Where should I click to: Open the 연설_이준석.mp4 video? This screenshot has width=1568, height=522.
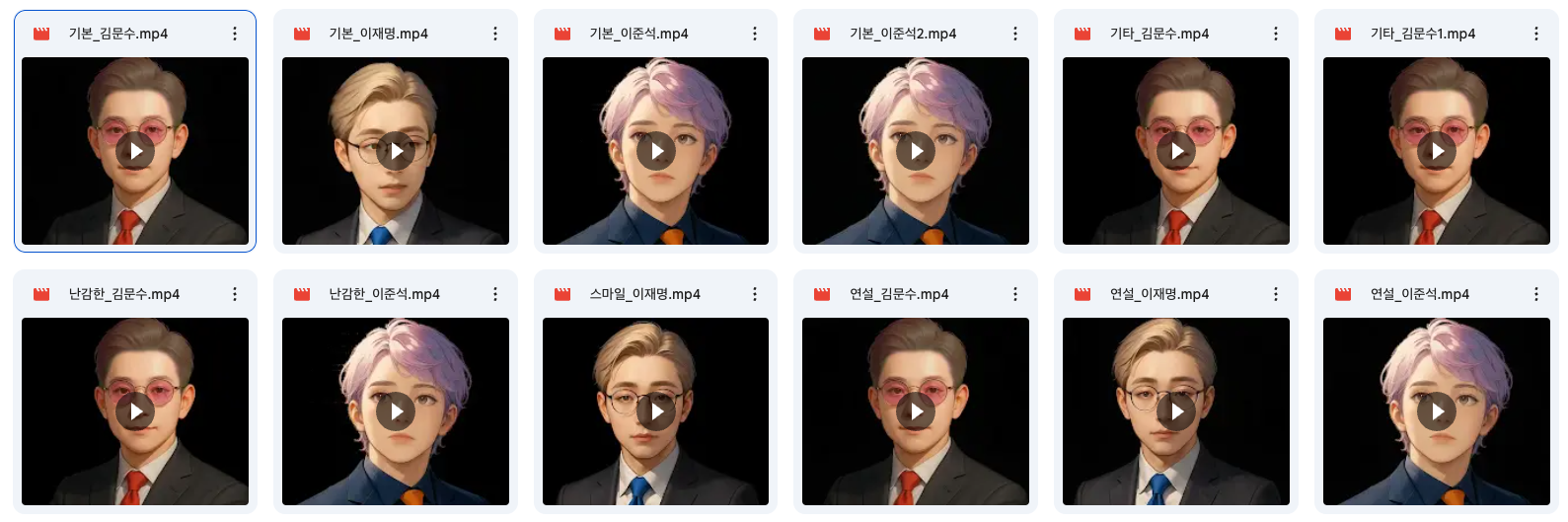pos(1437,411)
